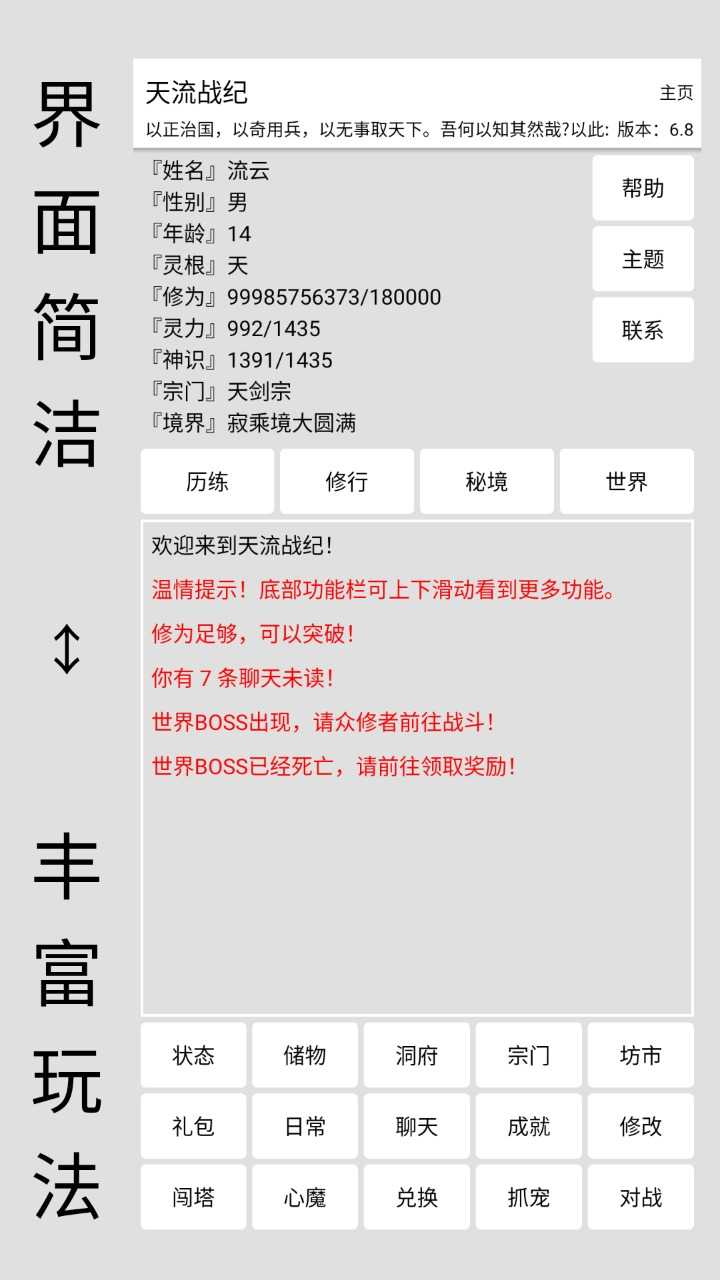The width and height of the screenshot is (720, 1280).
Task: Try 抓宠 (Pet Catching)
Action: (x=527, y=1197)
